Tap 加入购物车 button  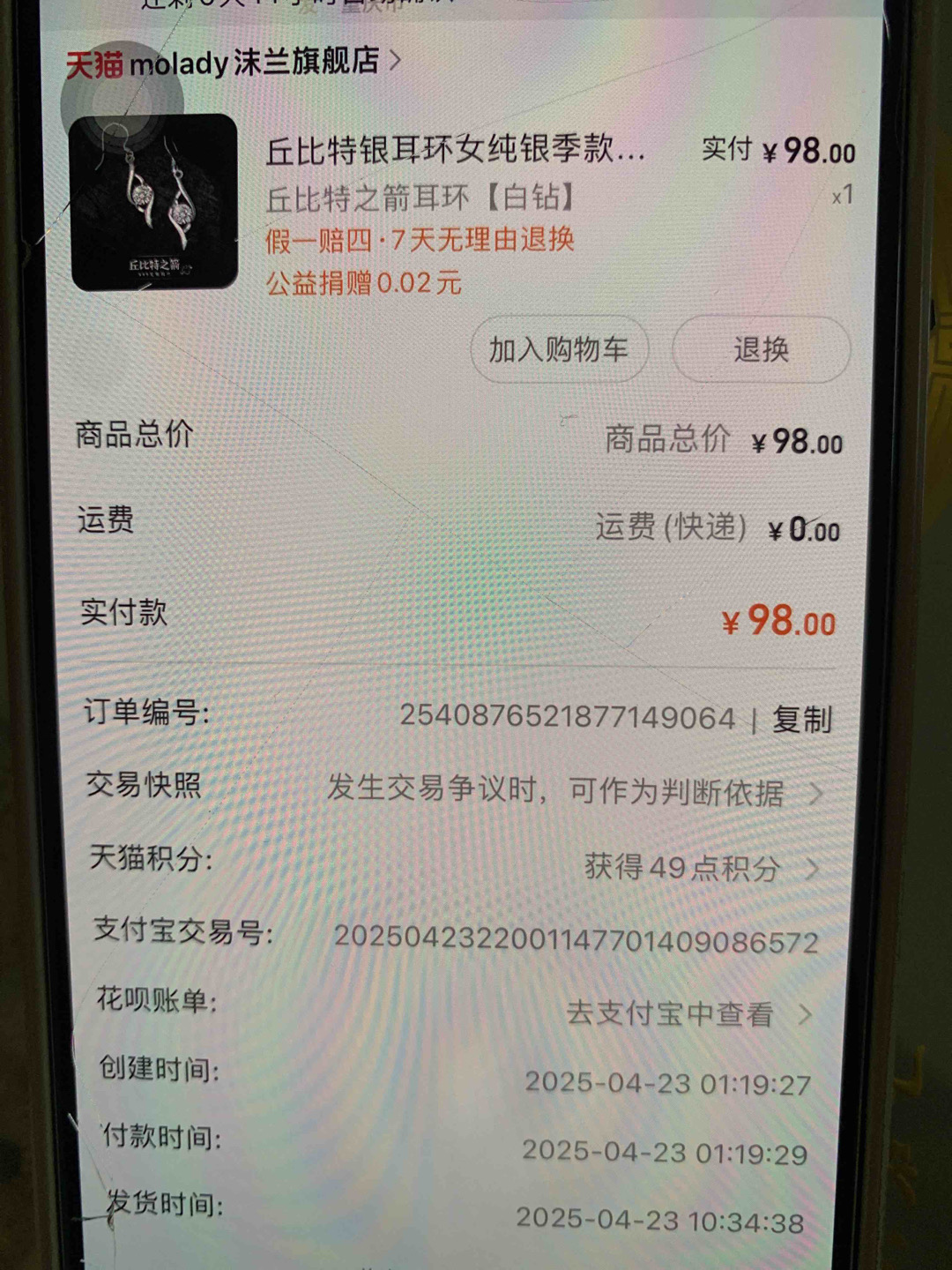559,349
